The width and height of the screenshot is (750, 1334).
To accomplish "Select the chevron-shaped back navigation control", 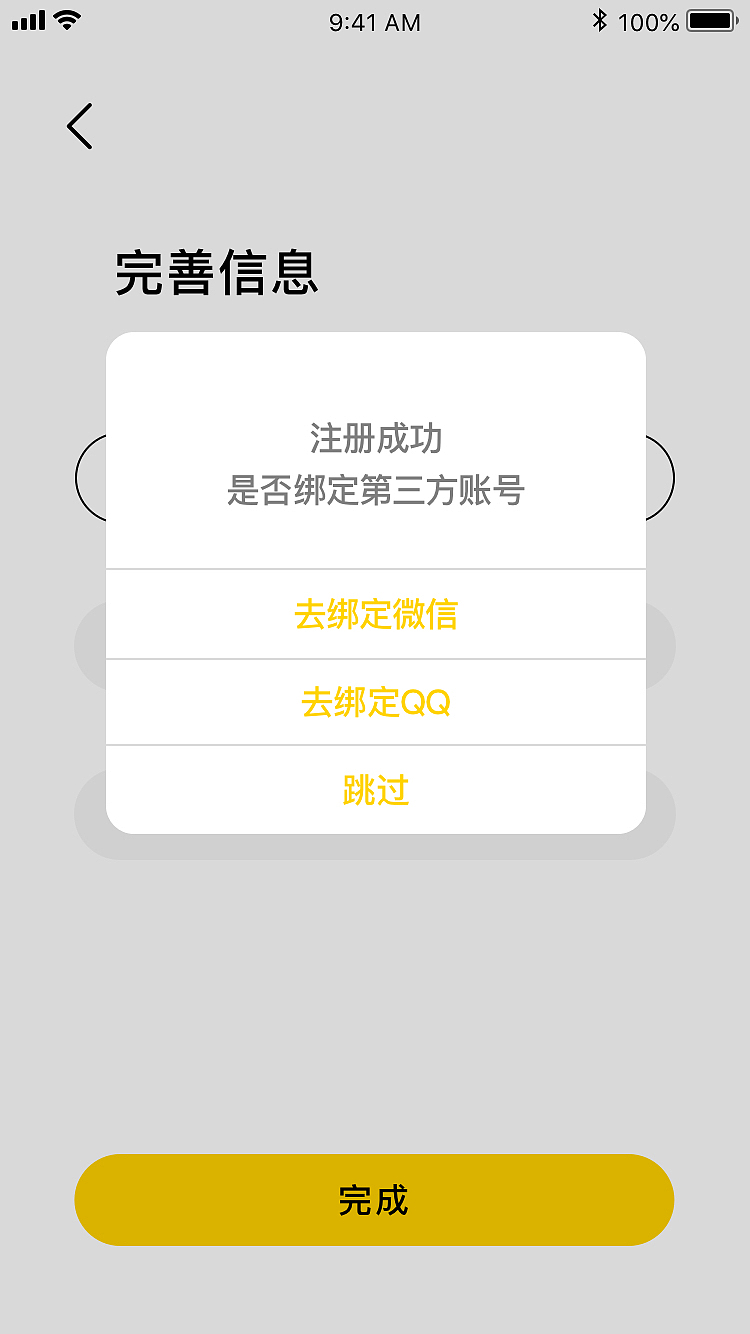I will 80,124.
